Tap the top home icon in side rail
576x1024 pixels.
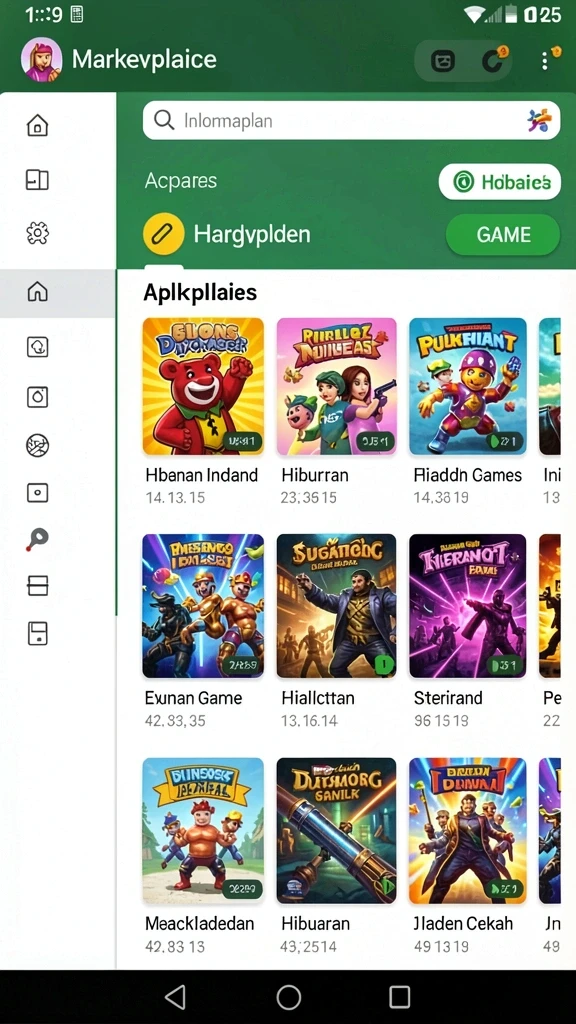coord(37,125)
